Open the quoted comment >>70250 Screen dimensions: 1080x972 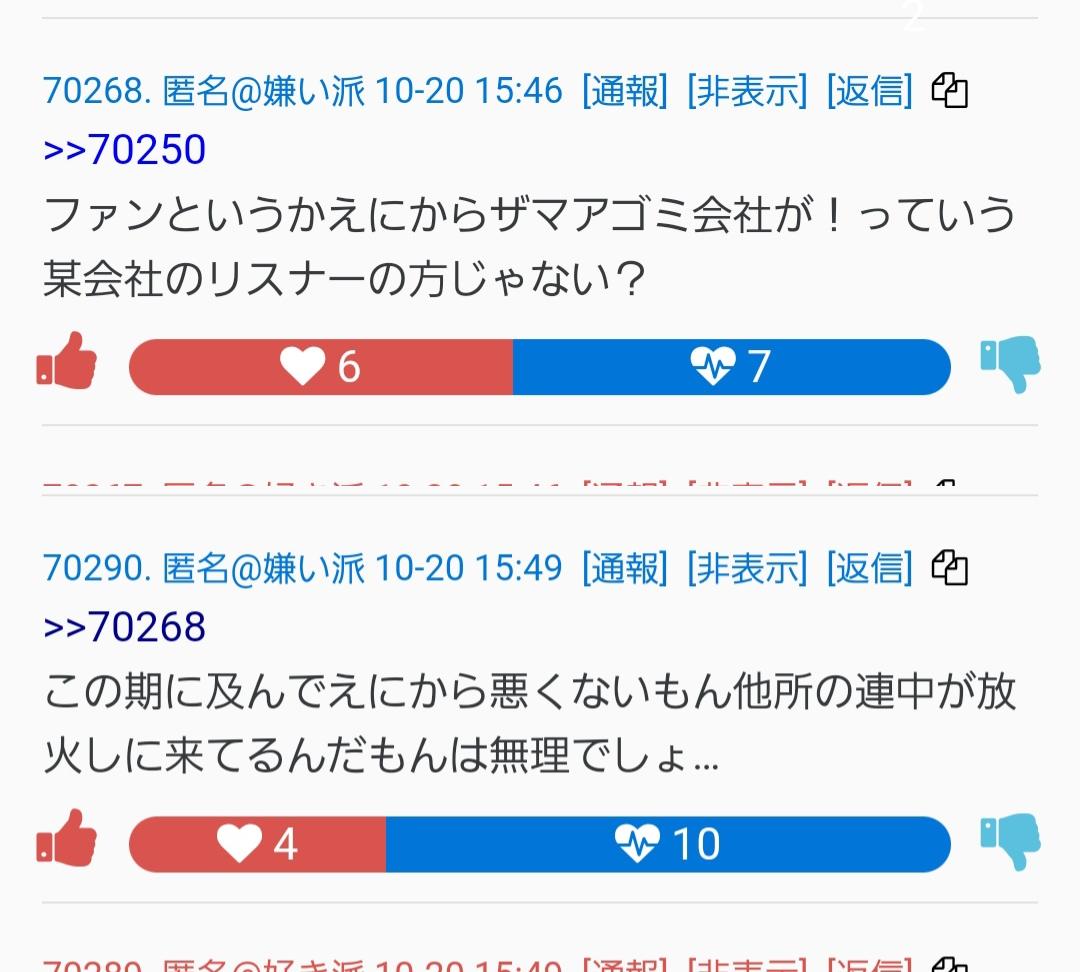[125, 150]
